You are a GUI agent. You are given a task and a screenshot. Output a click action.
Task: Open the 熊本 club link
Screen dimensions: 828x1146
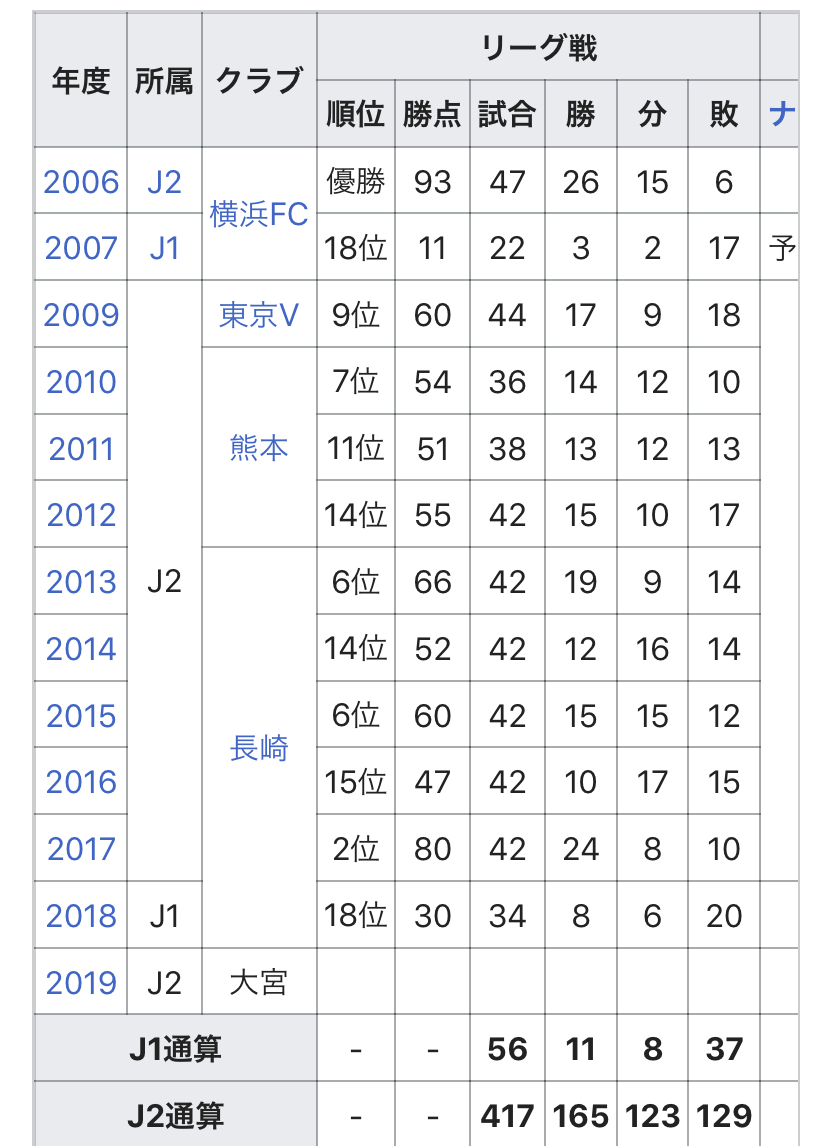[x=259, y=447]
